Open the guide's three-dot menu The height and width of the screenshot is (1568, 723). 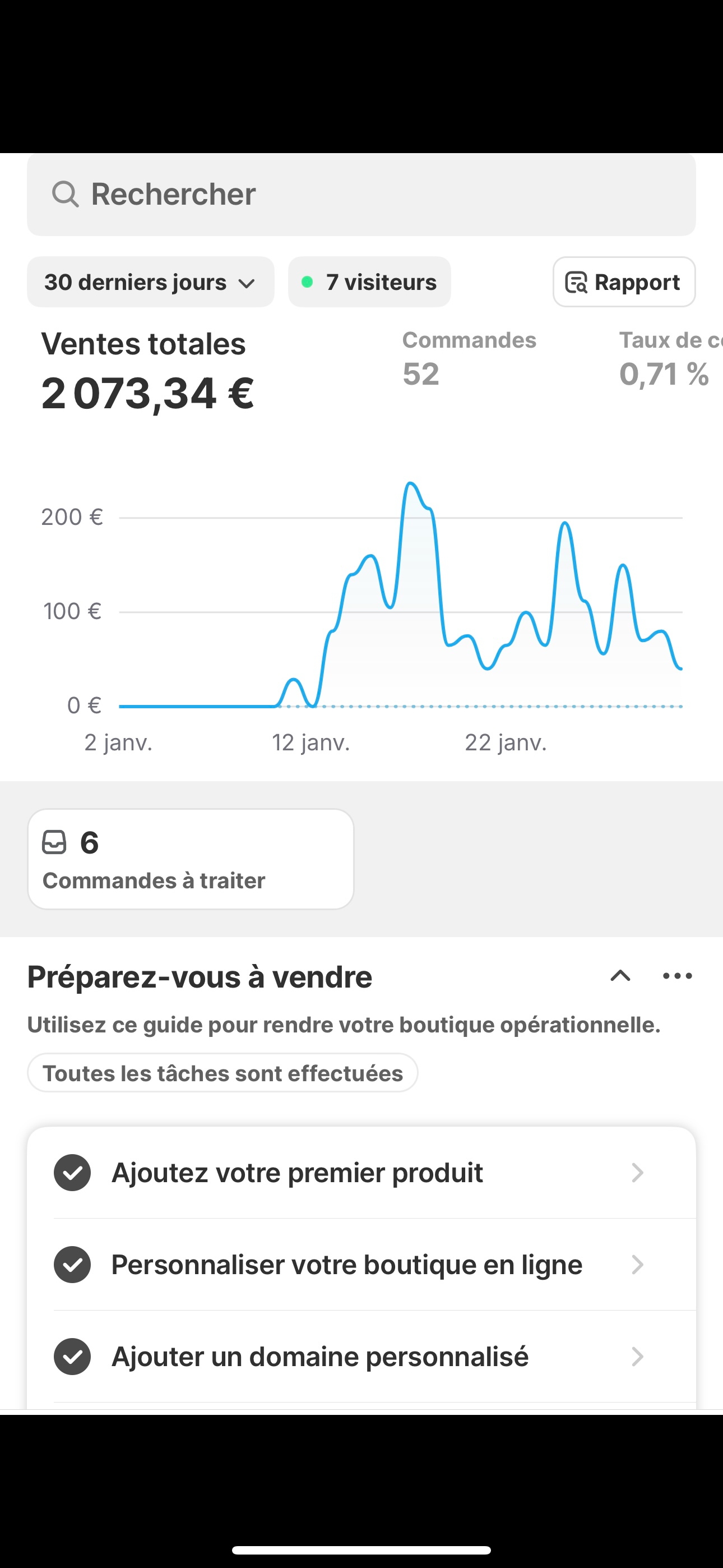678,976
